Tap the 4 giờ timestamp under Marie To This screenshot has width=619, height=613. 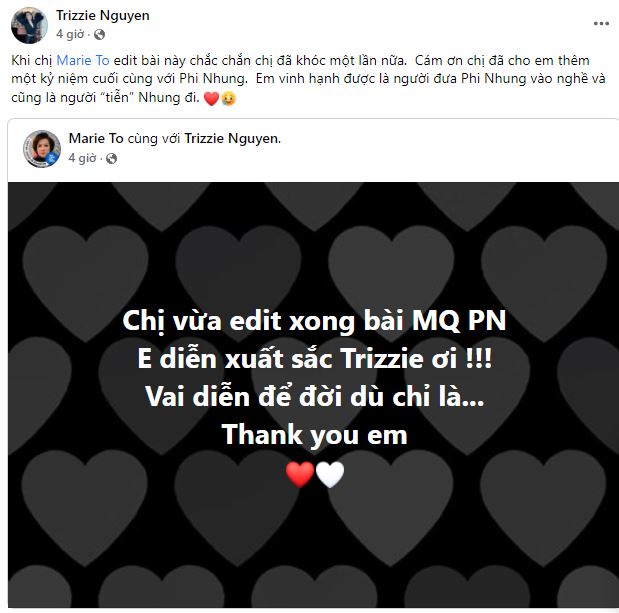[x=82, y=157]
